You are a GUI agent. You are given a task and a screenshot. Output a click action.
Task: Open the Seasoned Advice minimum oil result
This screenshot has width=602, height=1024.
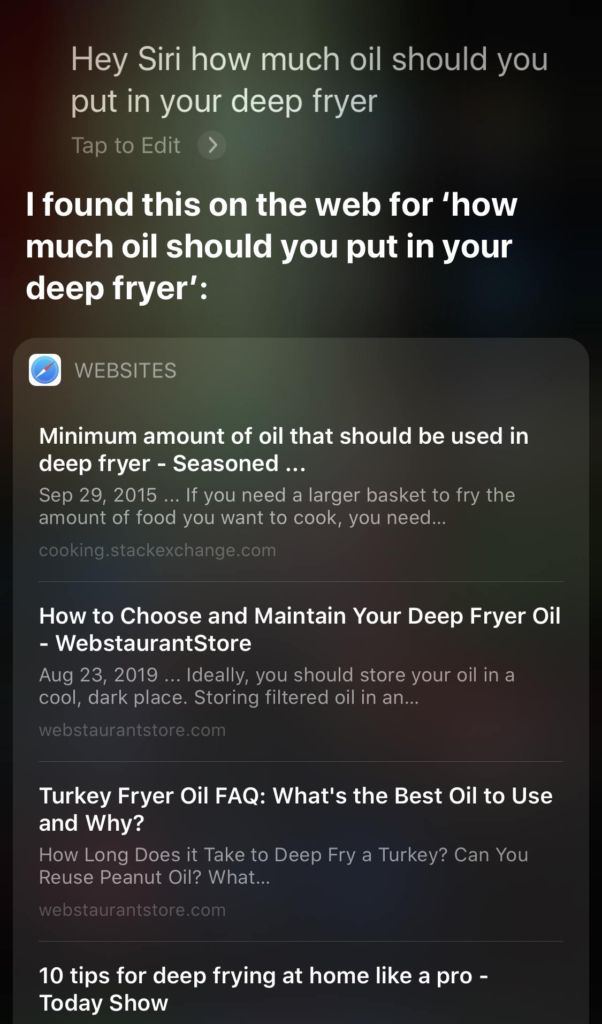pyautogui.click(x=300, y=492)
